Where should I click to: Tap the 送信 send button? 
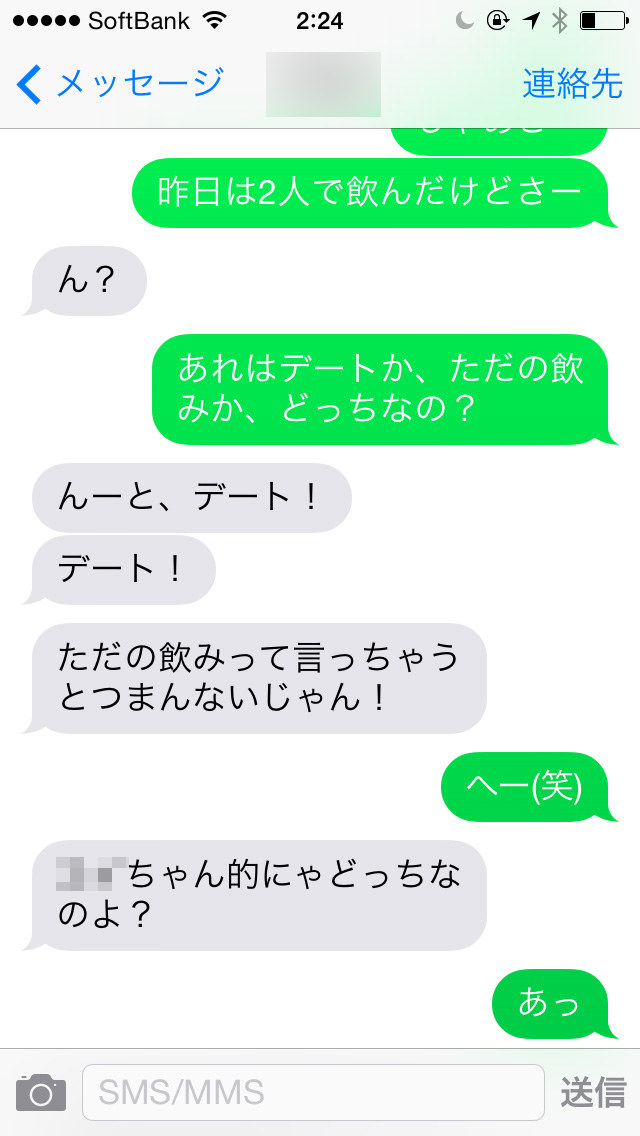coord(593,1092)
